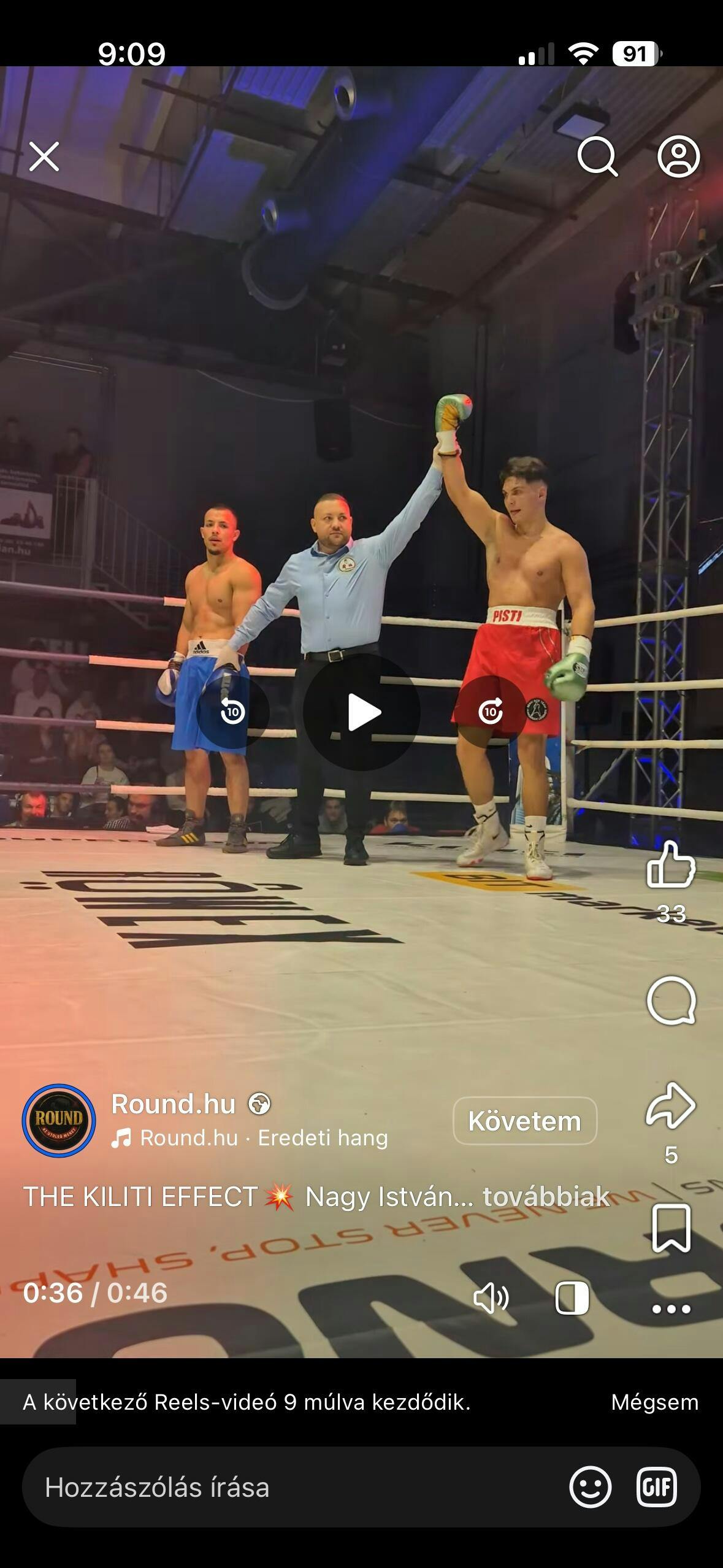Like this Reels video
This screenshot has width=723, height=1568.
point(671,866)
